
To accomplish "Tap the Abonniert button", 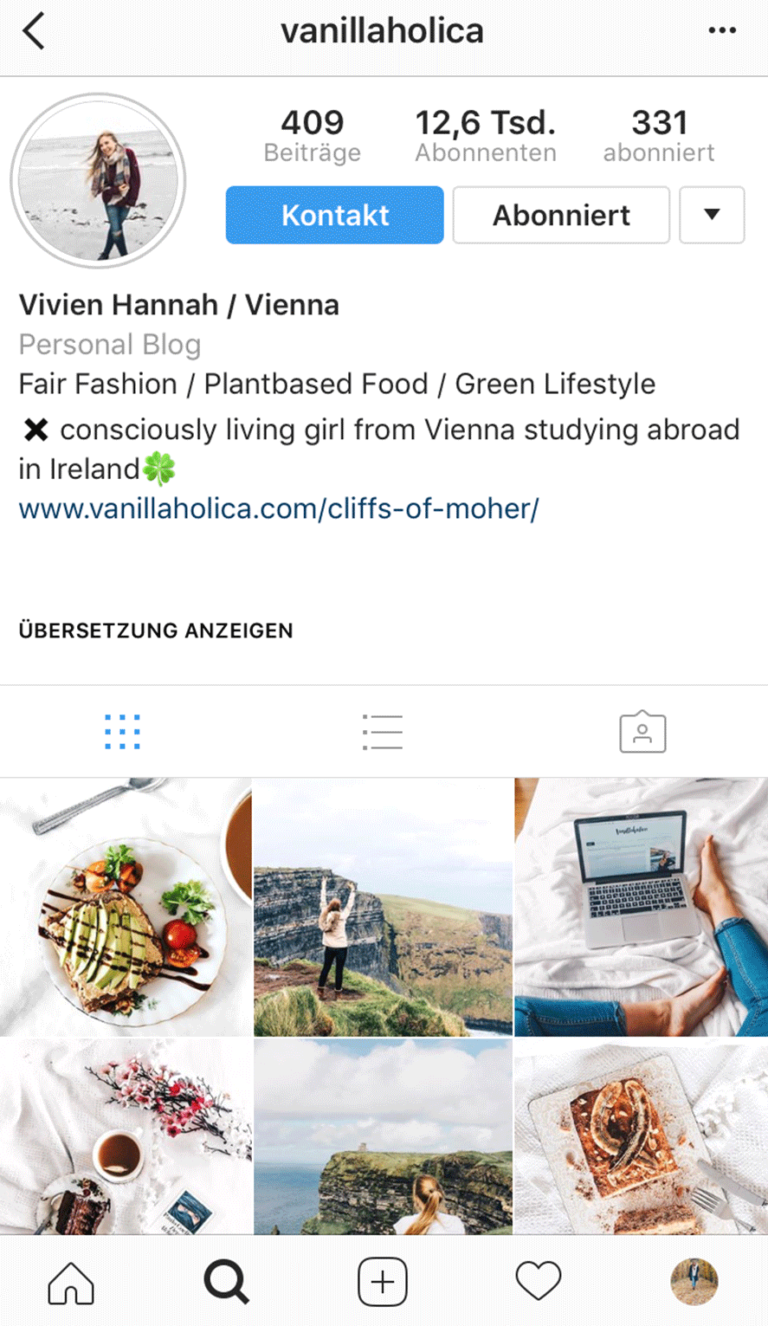I will (561, 215).
